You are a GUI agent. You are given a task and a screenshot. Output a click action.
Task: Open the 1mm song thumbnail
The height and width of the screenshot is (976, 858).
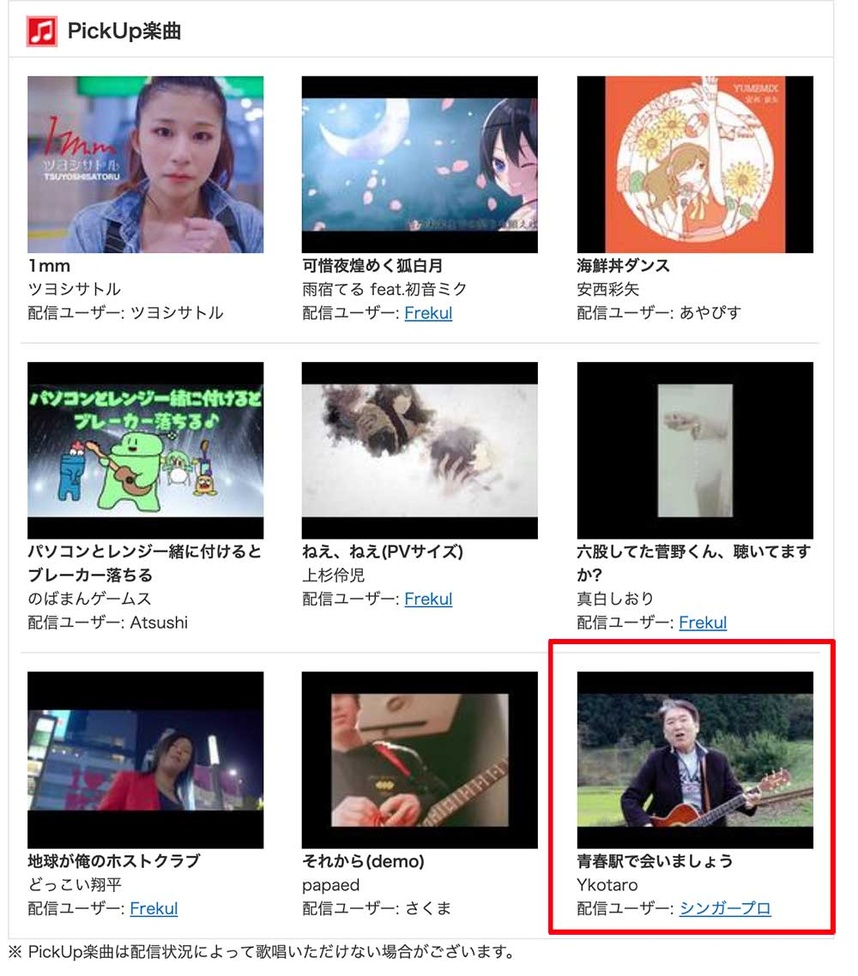145,164
